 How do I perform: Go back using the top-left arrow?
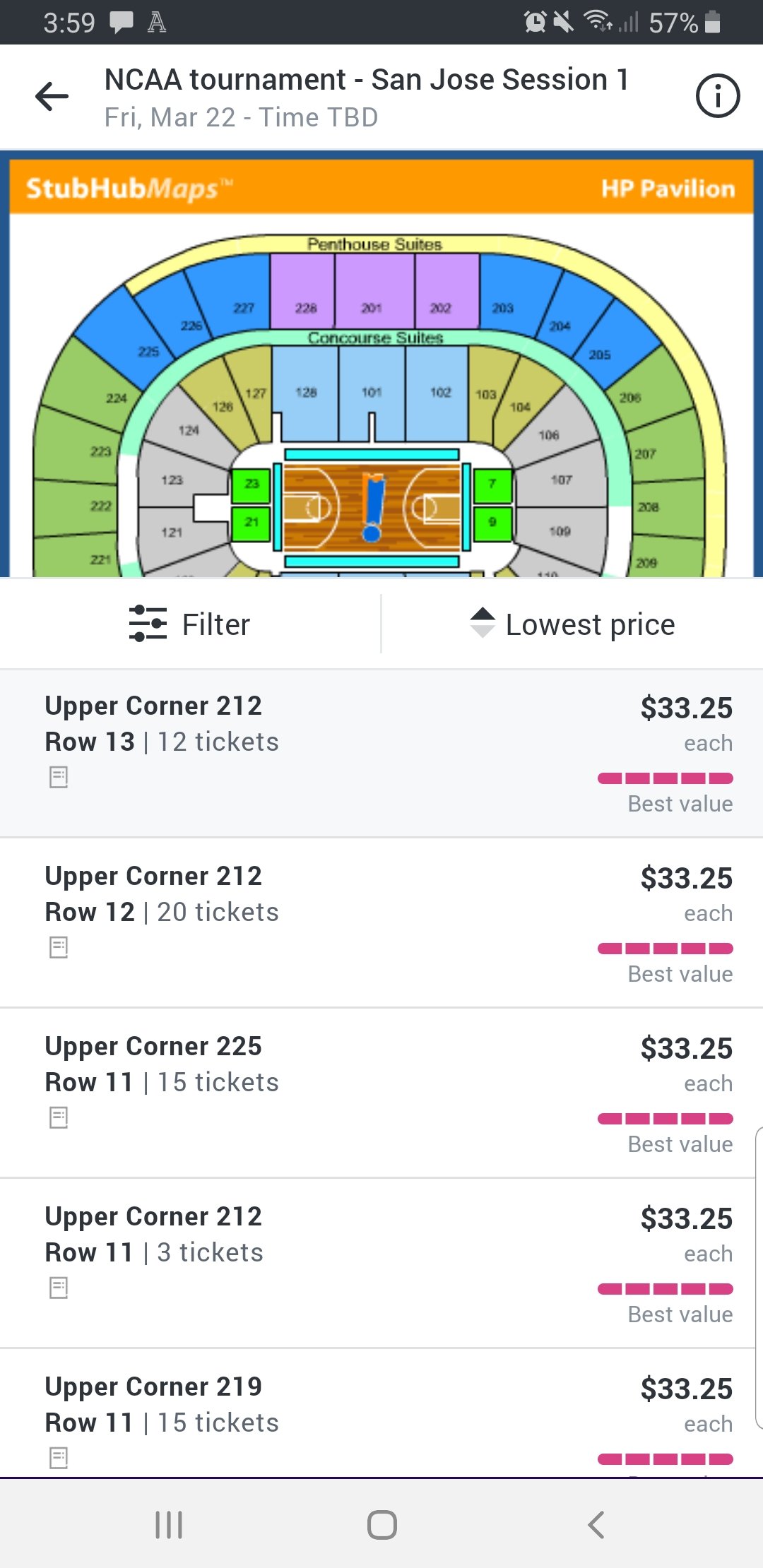click(52, 97)
